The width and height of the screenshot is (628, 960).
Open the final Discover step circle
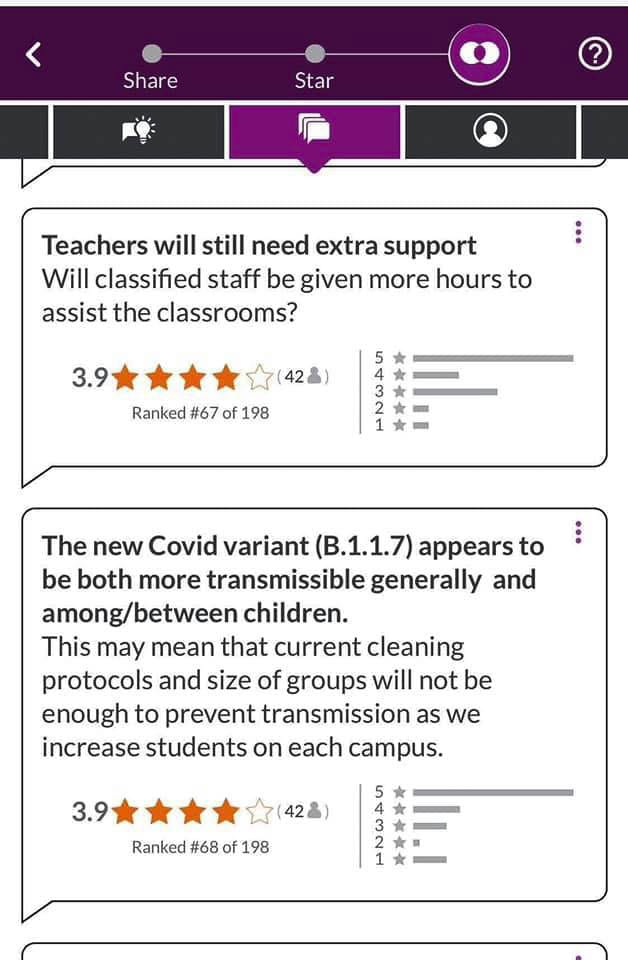point(479,54)
